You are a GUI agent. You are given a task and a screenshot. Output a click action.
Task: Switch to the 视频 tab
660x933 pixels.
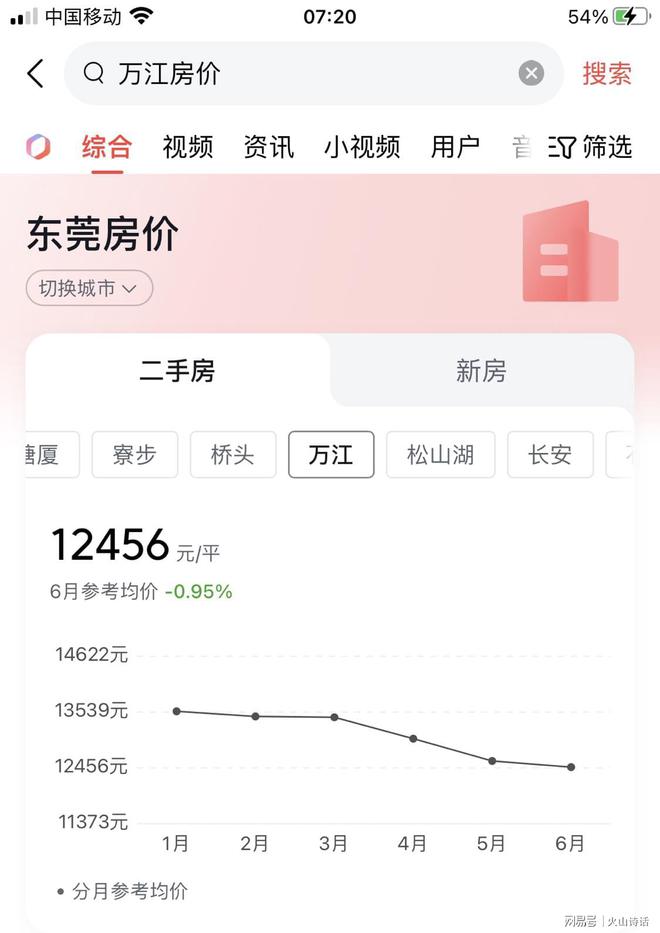(188, 147)
